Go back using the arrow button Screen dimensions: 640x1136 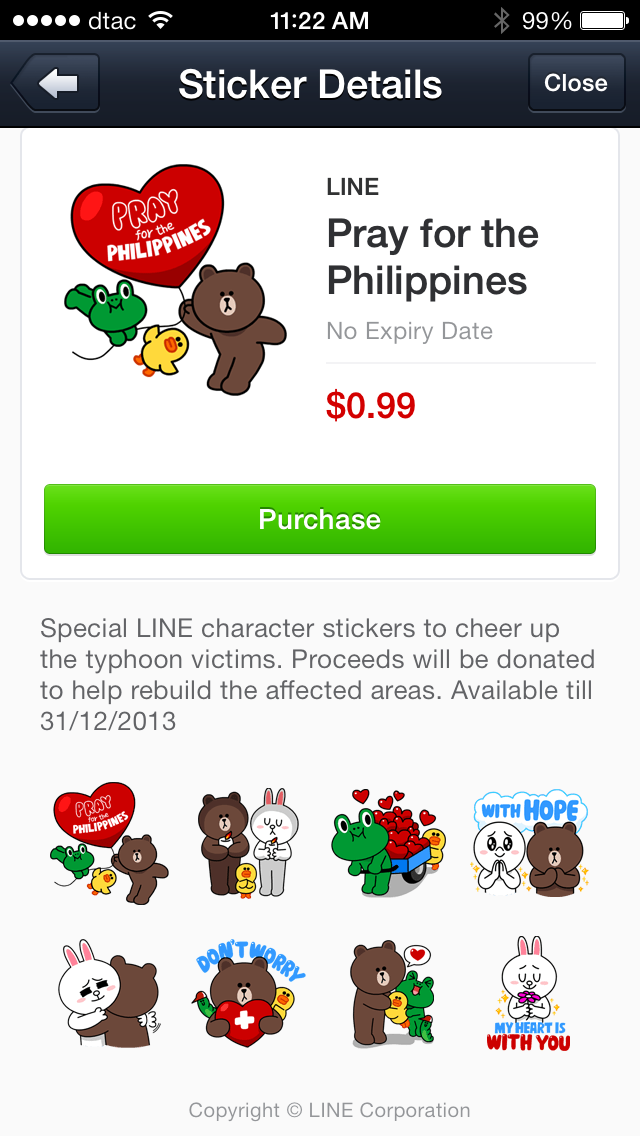pos(56,83)
